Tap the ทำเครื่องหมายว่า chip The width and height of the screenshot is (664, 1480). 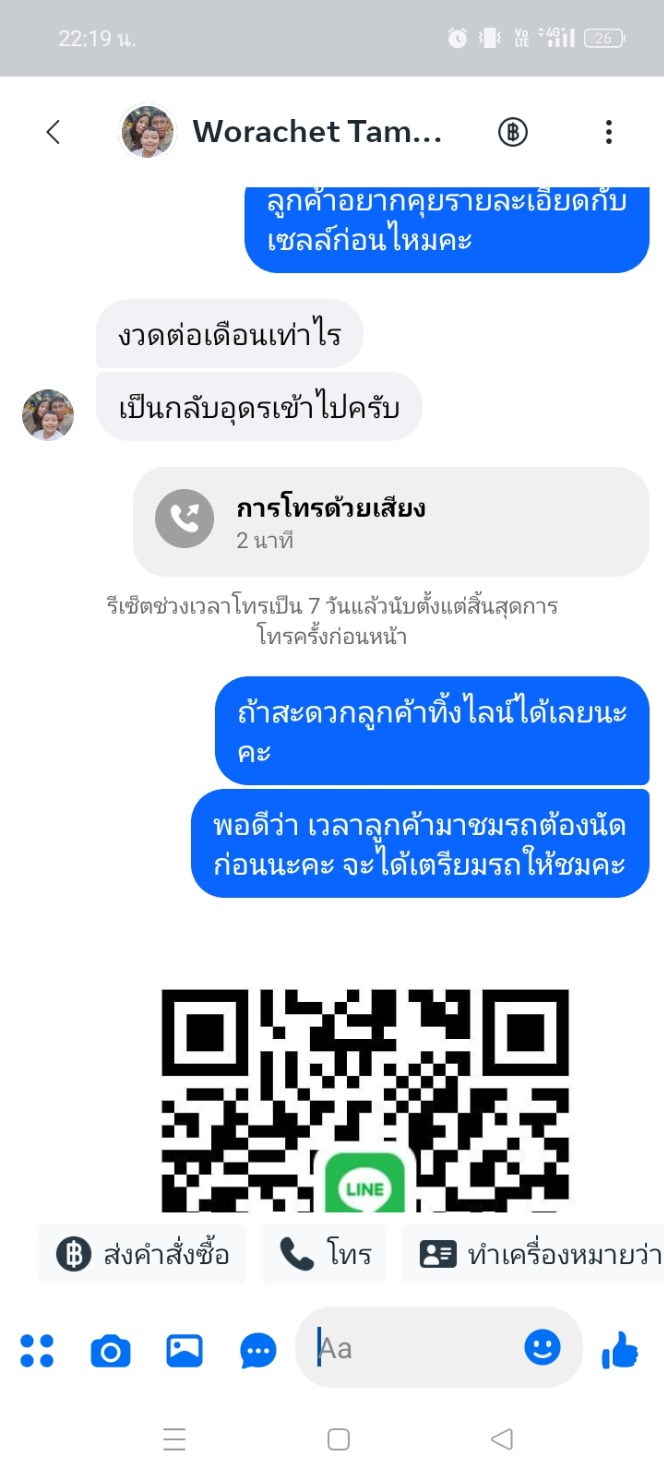pyautogui.click(x=535, y=1254)
